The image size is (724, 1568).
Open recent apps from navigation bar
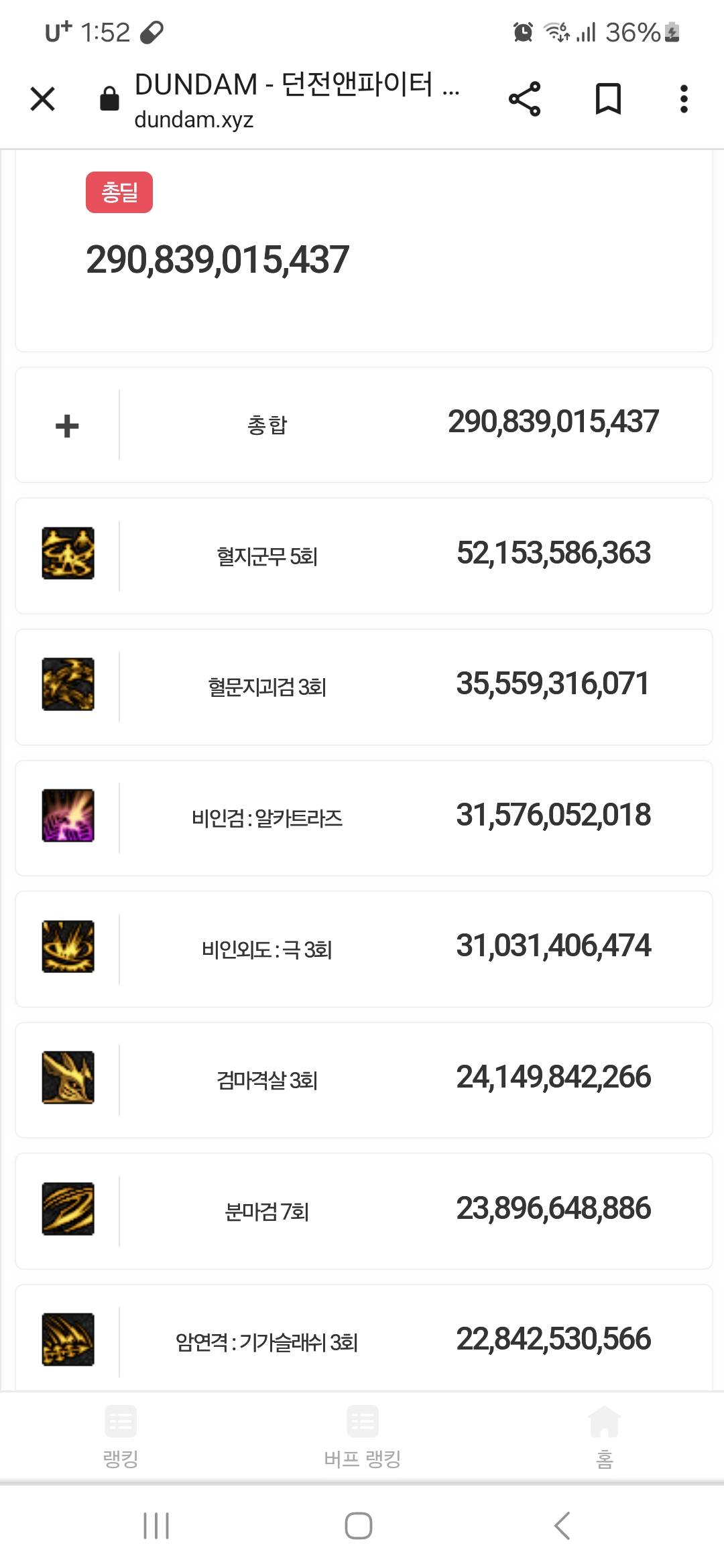click(x=156, y=1526)
